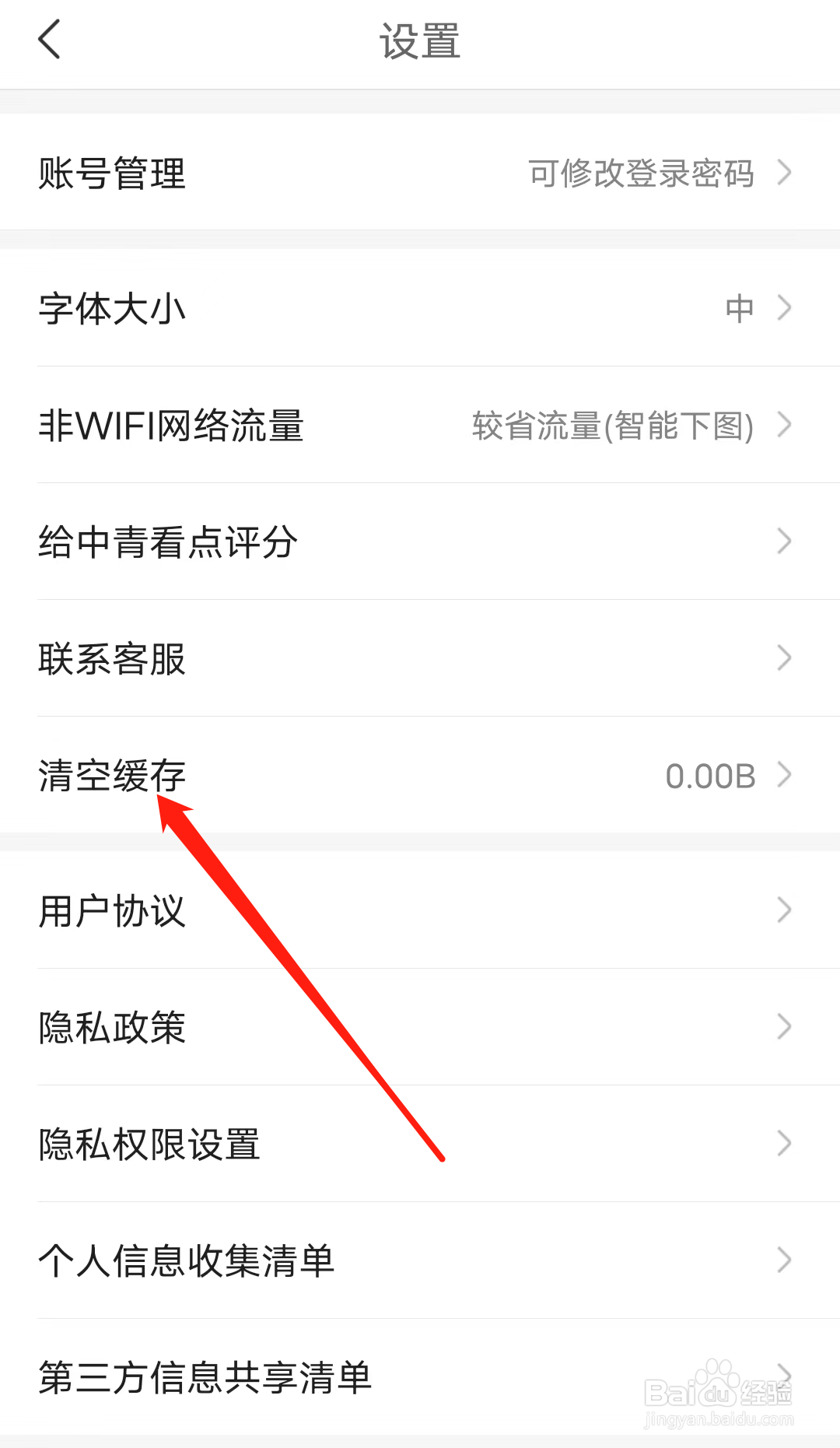Tap 可修改登录密码 password modification label
Screen dimensions: 840x1448
click(x=639, y=173)
